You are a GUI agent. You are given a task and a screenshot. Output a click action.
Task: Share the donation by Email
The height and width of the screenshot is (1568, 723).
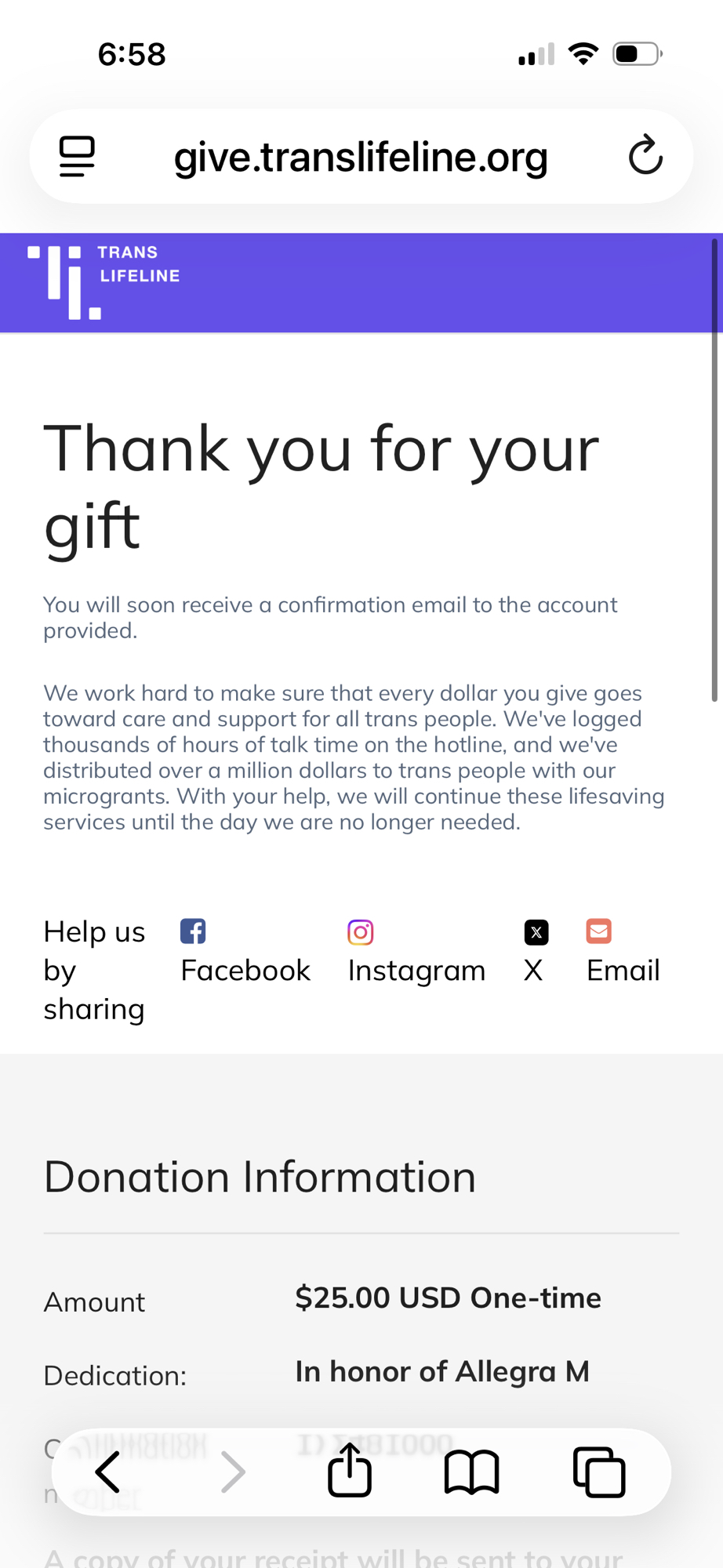tap(623, 952)
